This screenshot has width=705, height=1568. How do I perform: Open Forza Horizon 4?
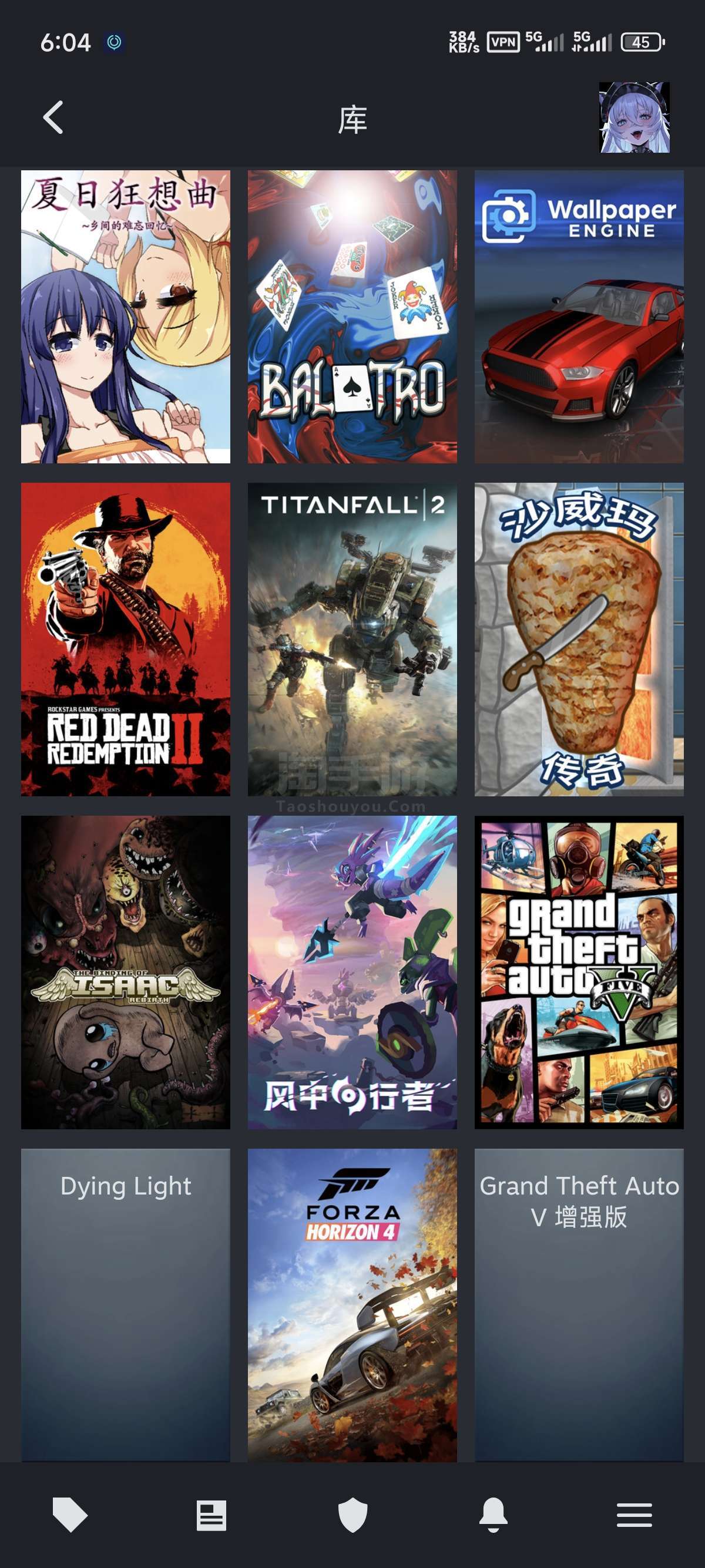(x=352, y=1304)
